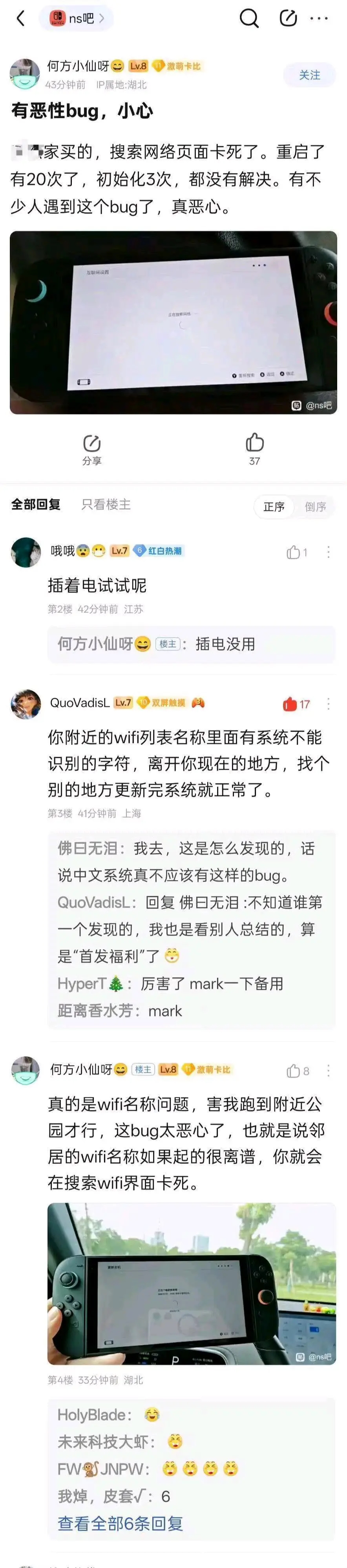Select 倒序 reply order
Viewport: 347px width, 1568px height.
click(x=315, y=506)
